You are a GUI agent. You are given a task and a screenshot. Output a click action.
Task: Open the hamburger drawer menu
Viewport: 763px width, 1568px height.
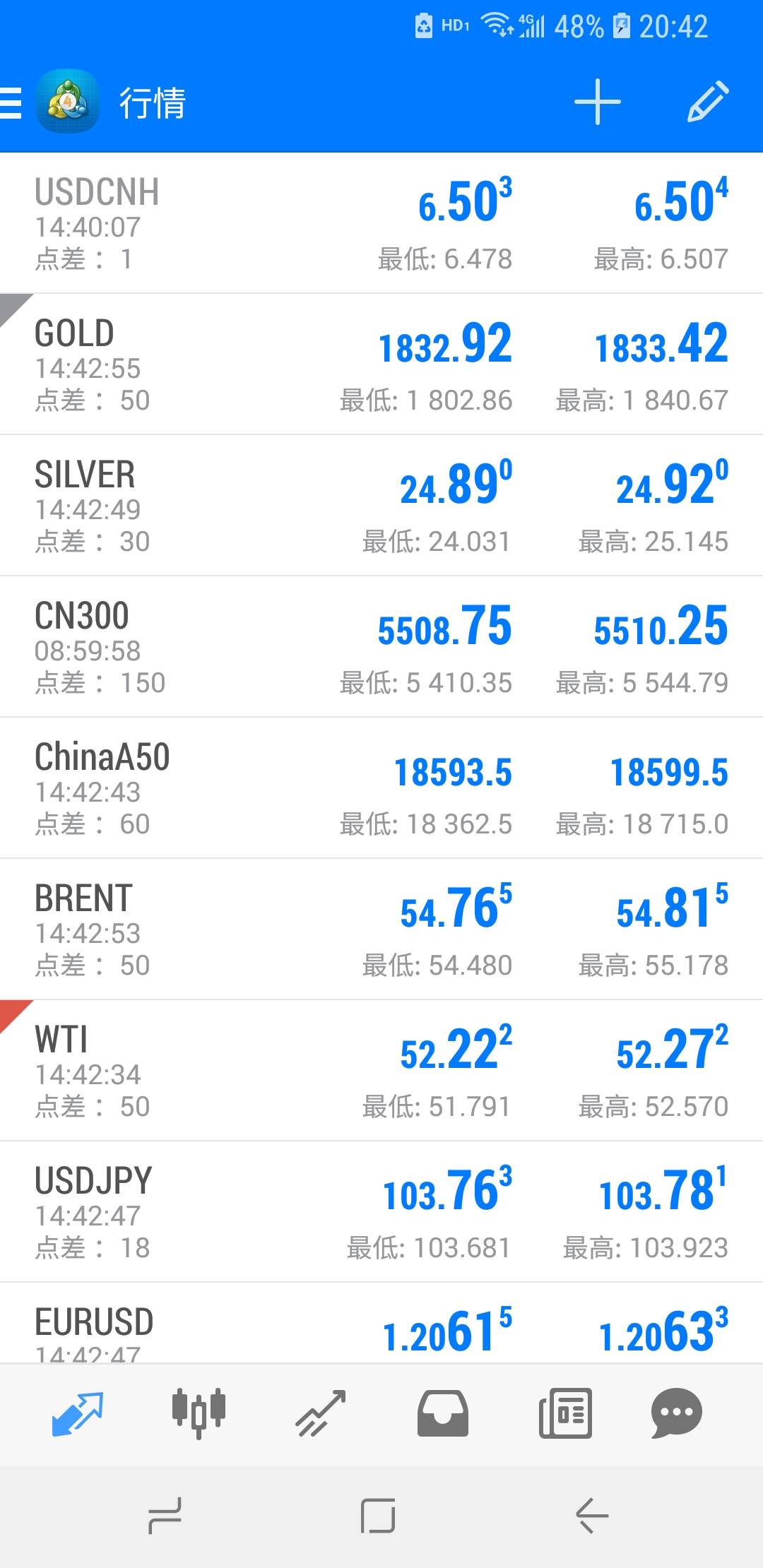pos(11,103)
